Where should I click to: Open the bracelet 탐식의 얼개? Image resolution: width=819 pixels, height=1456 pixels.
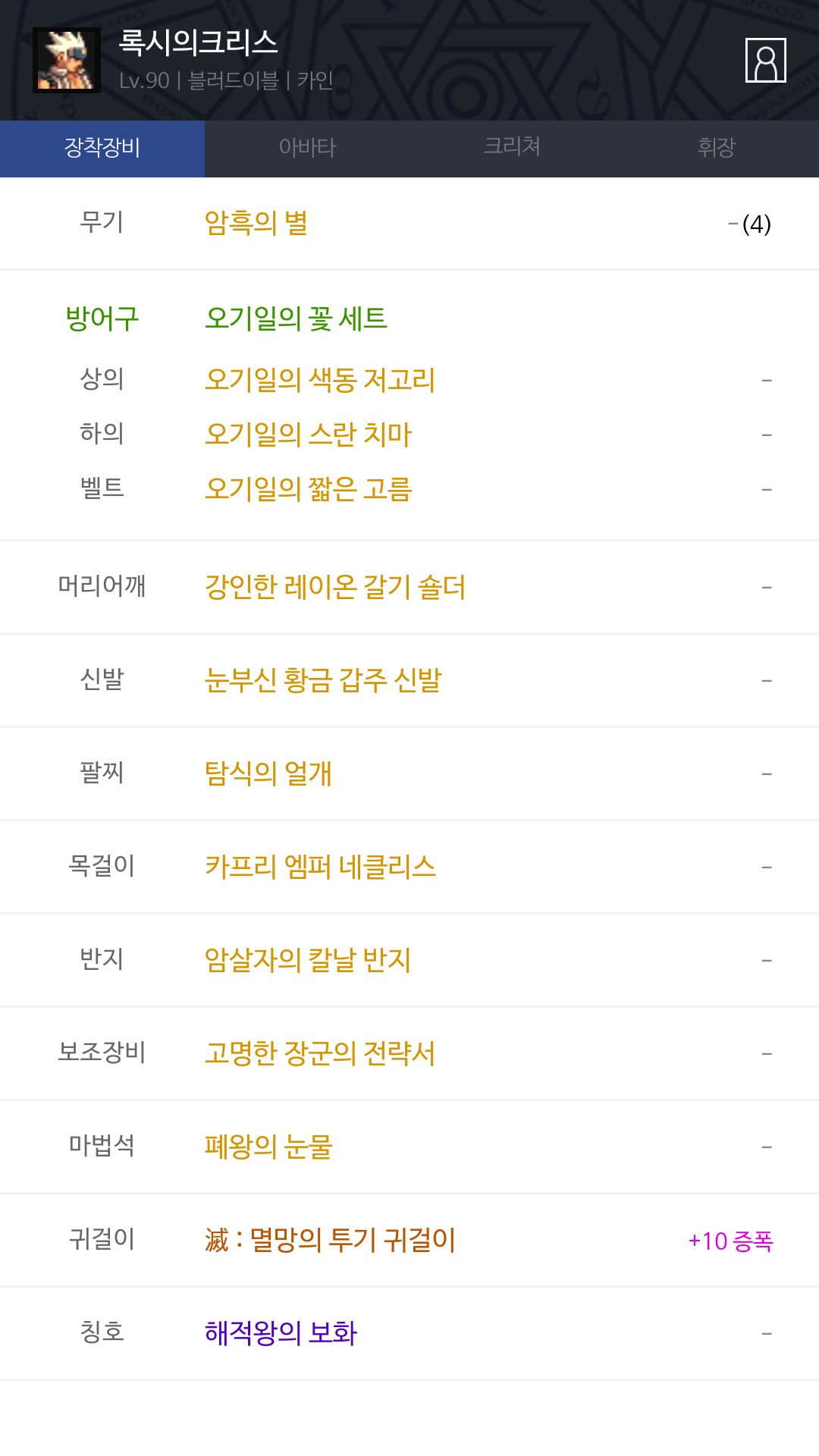[268, 773]
